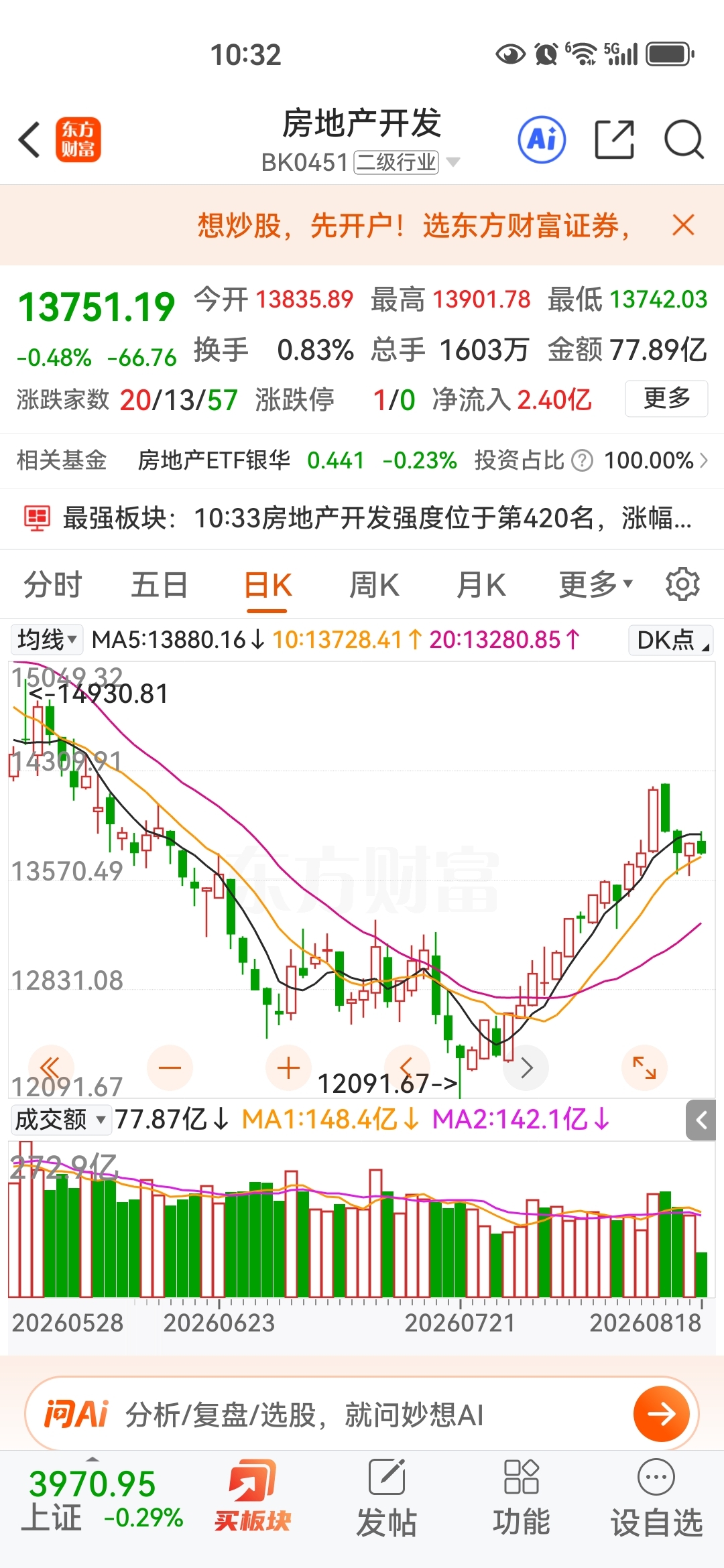Tap the 更多 button beside 净流入
The width and height of the screenshot is (724, 1568).
(666, 399)
